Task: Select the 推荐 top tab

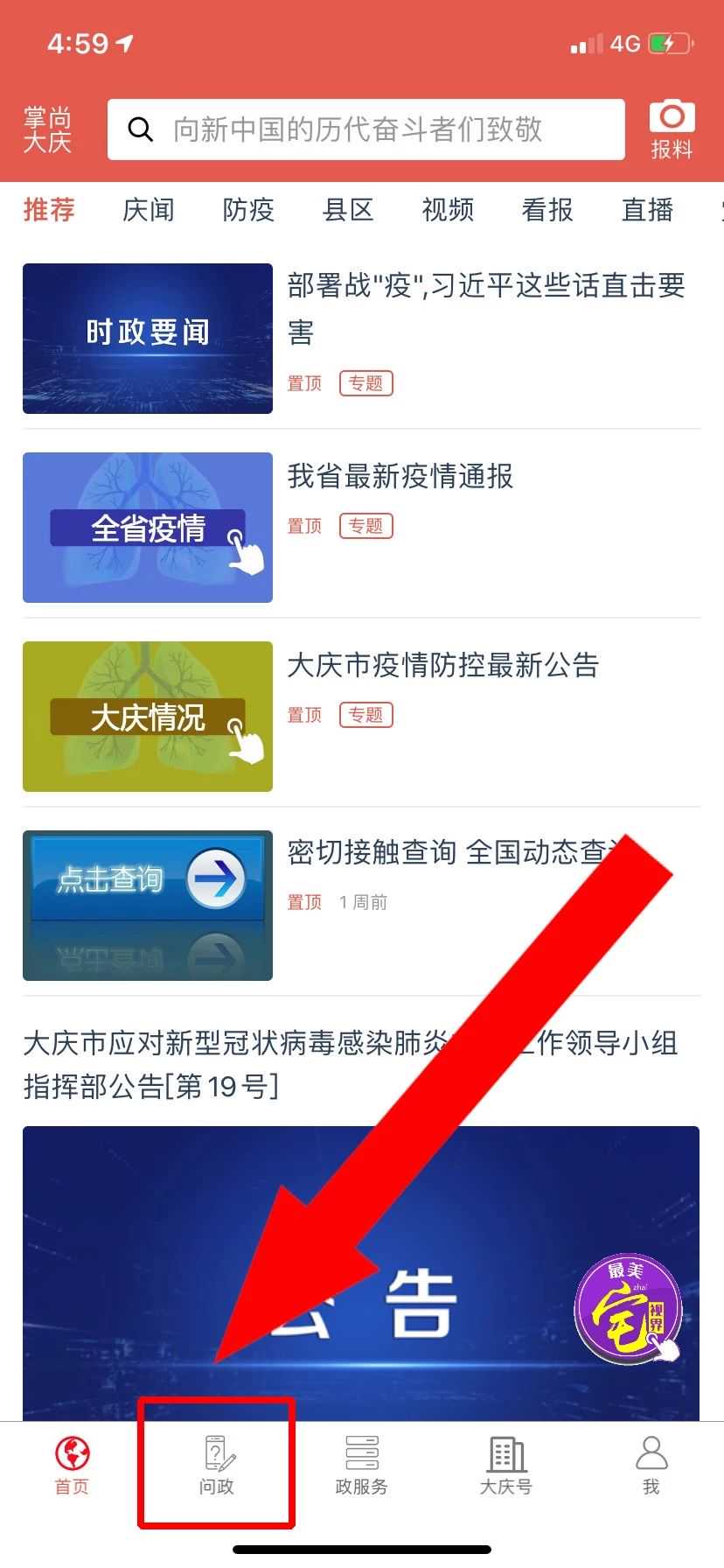Action: 49,210
